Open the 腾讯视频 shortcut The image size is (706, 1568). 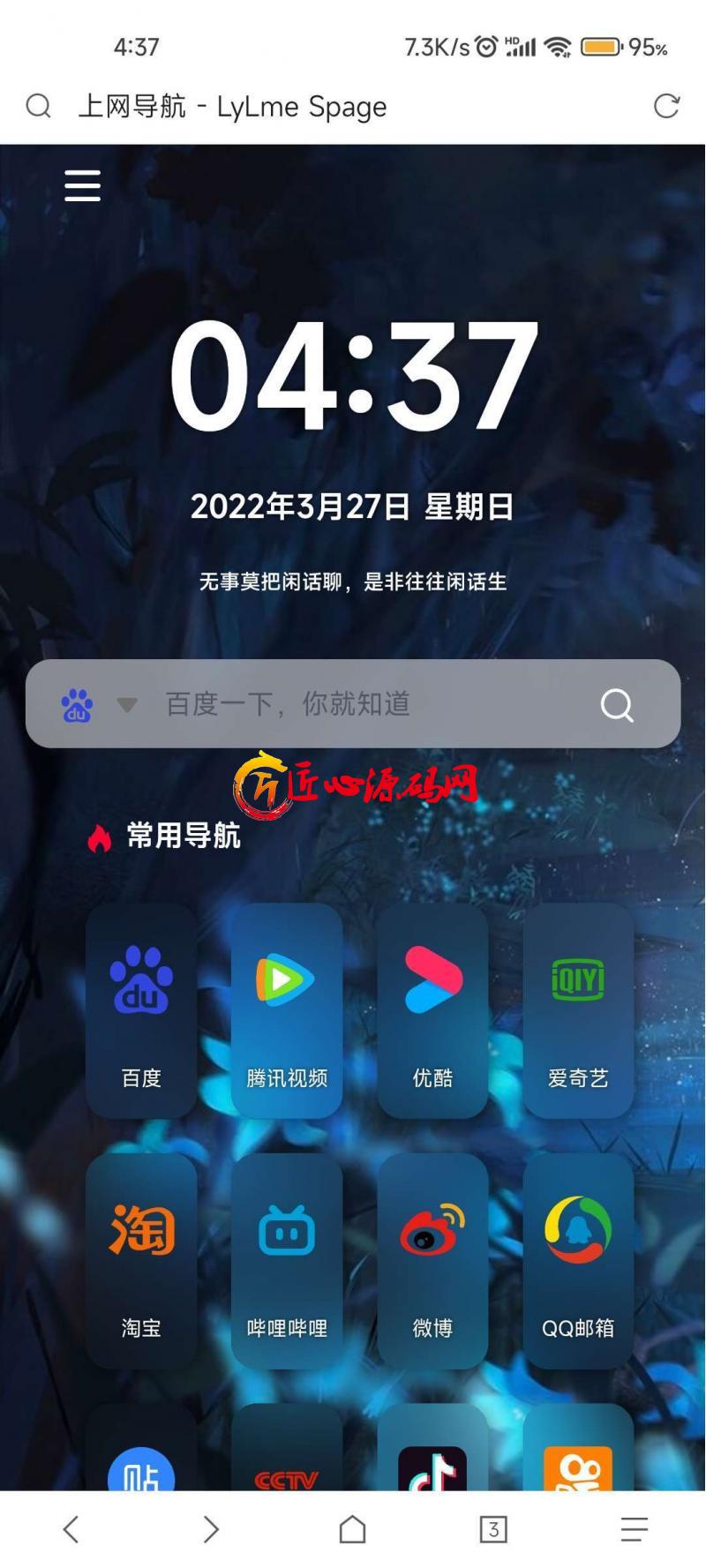[287, 1009]
